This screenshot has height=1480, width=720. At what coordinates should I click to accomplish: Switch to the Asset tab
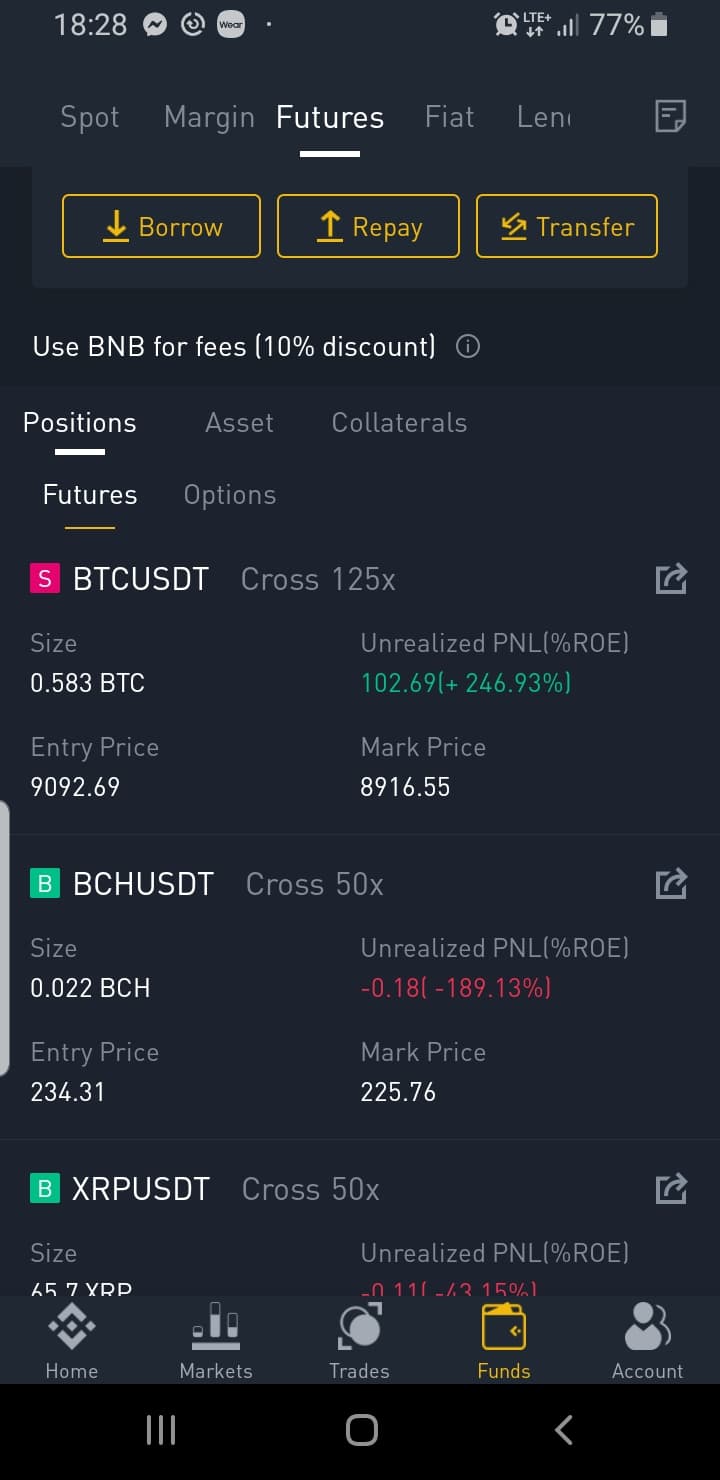point(239,423)
